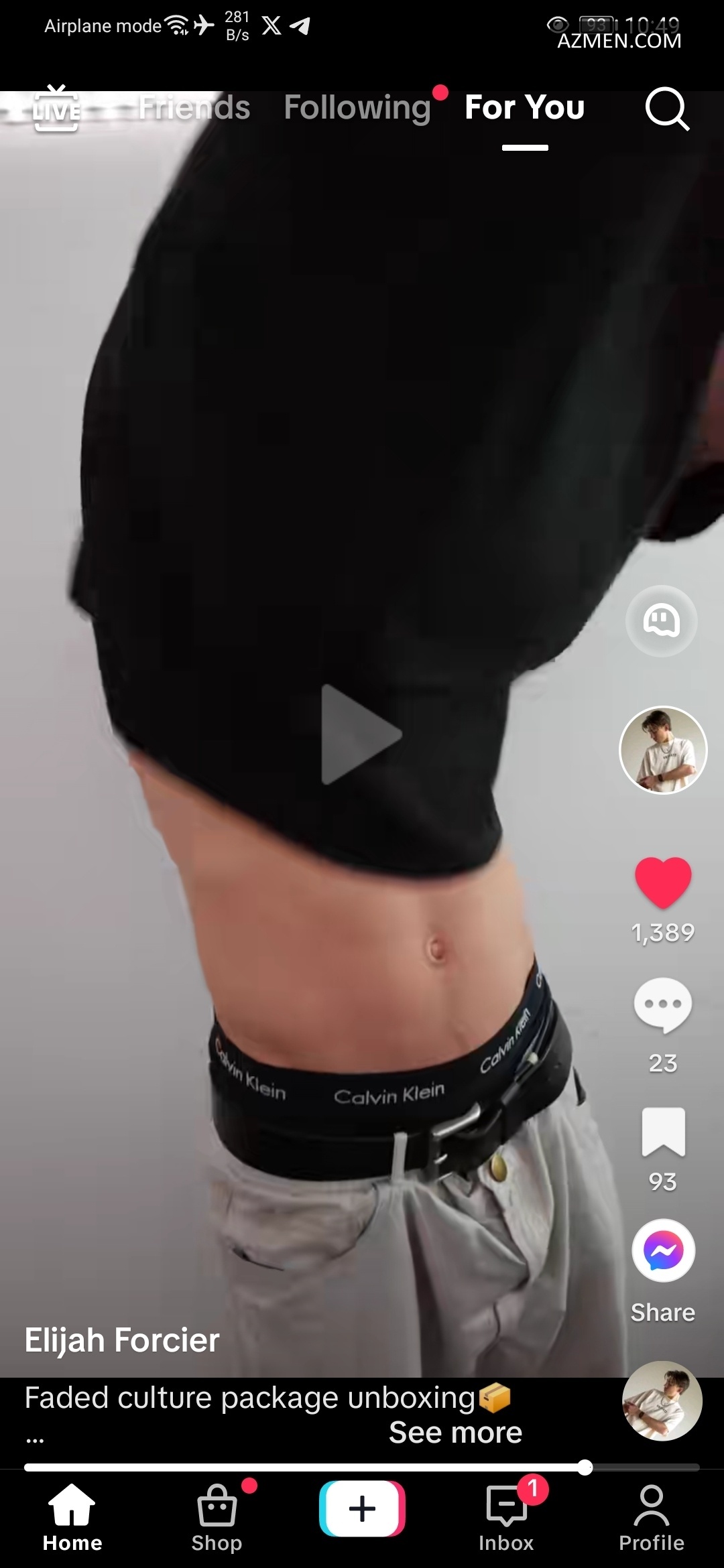Open the search magnifier
The width and height of the screenshot is (724, 1568).
[x=666, y=109]
